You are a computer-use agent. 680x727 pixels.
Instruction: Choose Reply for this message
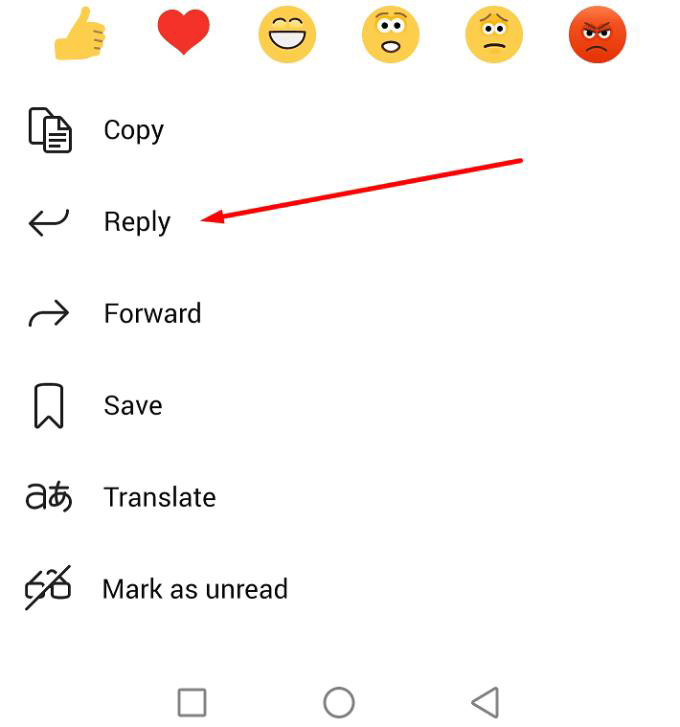point(137,222)
